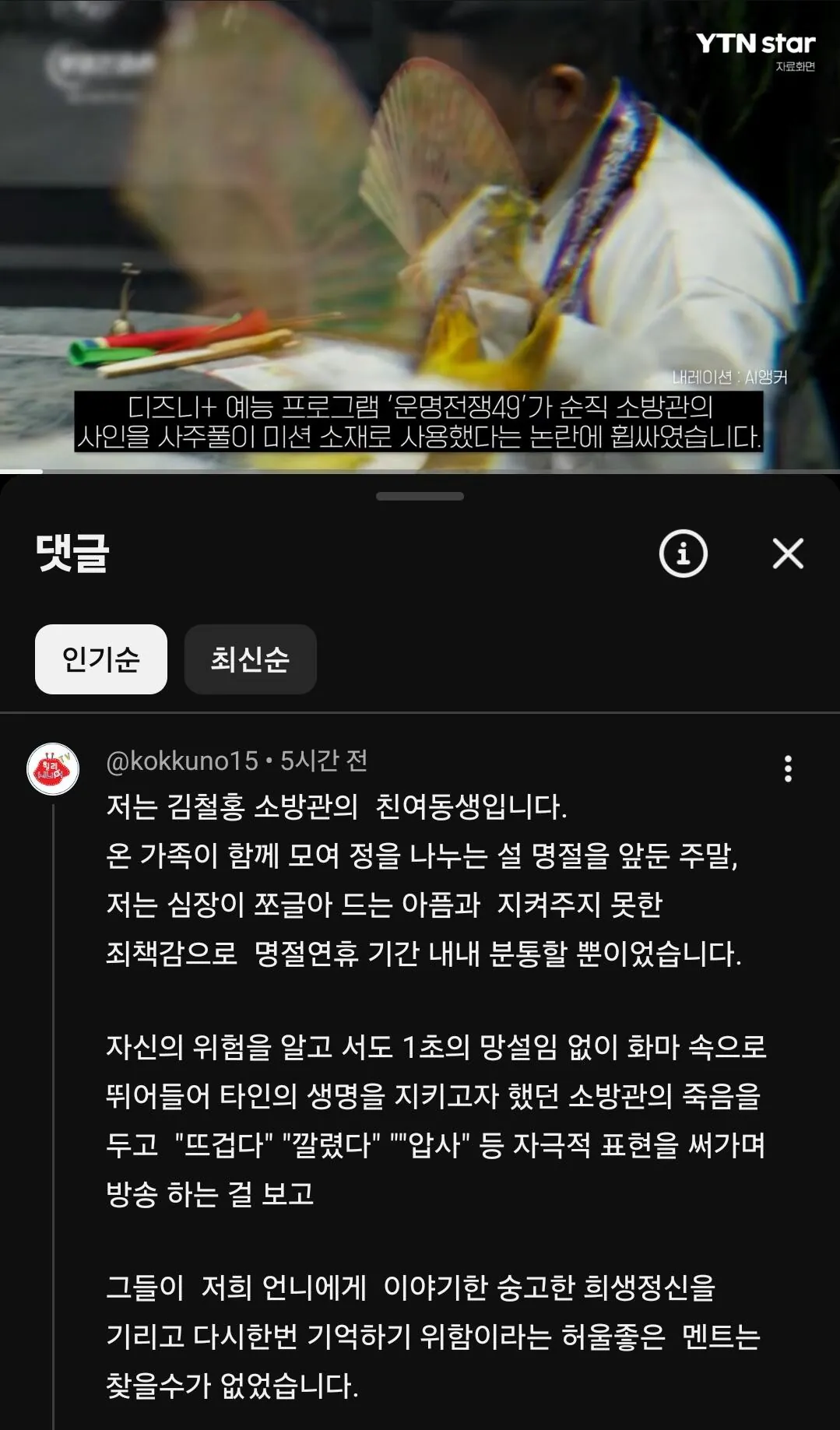Sort comments by 인기순
The image size is (840, 1430).
(x=101, y=659)
